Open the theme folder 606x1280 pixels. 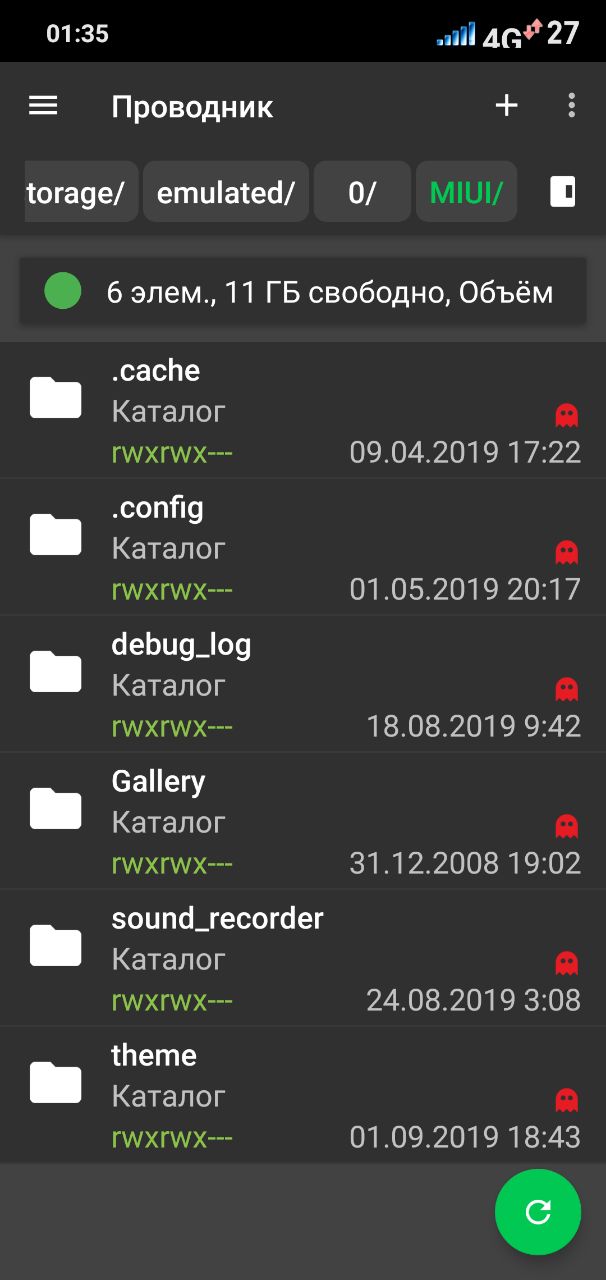coord(303,1095)
